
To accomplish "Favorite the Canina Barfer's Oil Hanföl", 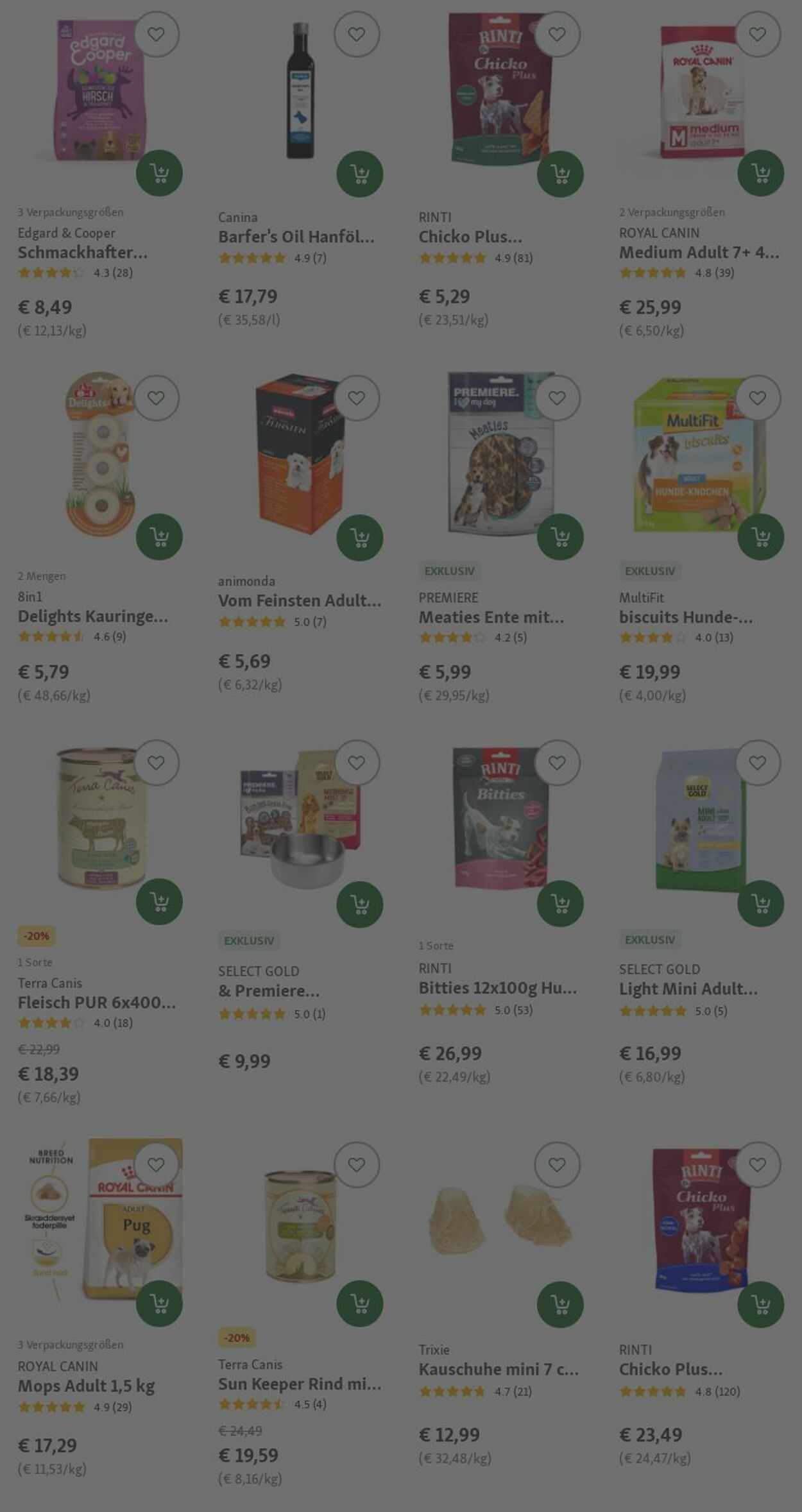I will [357, 34].
